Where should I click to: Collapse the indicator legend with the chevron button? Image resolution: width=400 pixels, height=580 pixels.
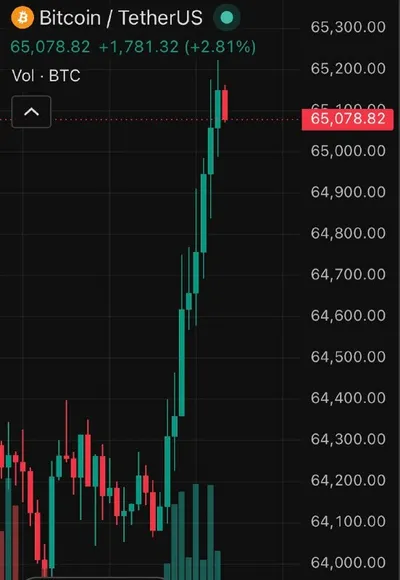click(31, 112)
